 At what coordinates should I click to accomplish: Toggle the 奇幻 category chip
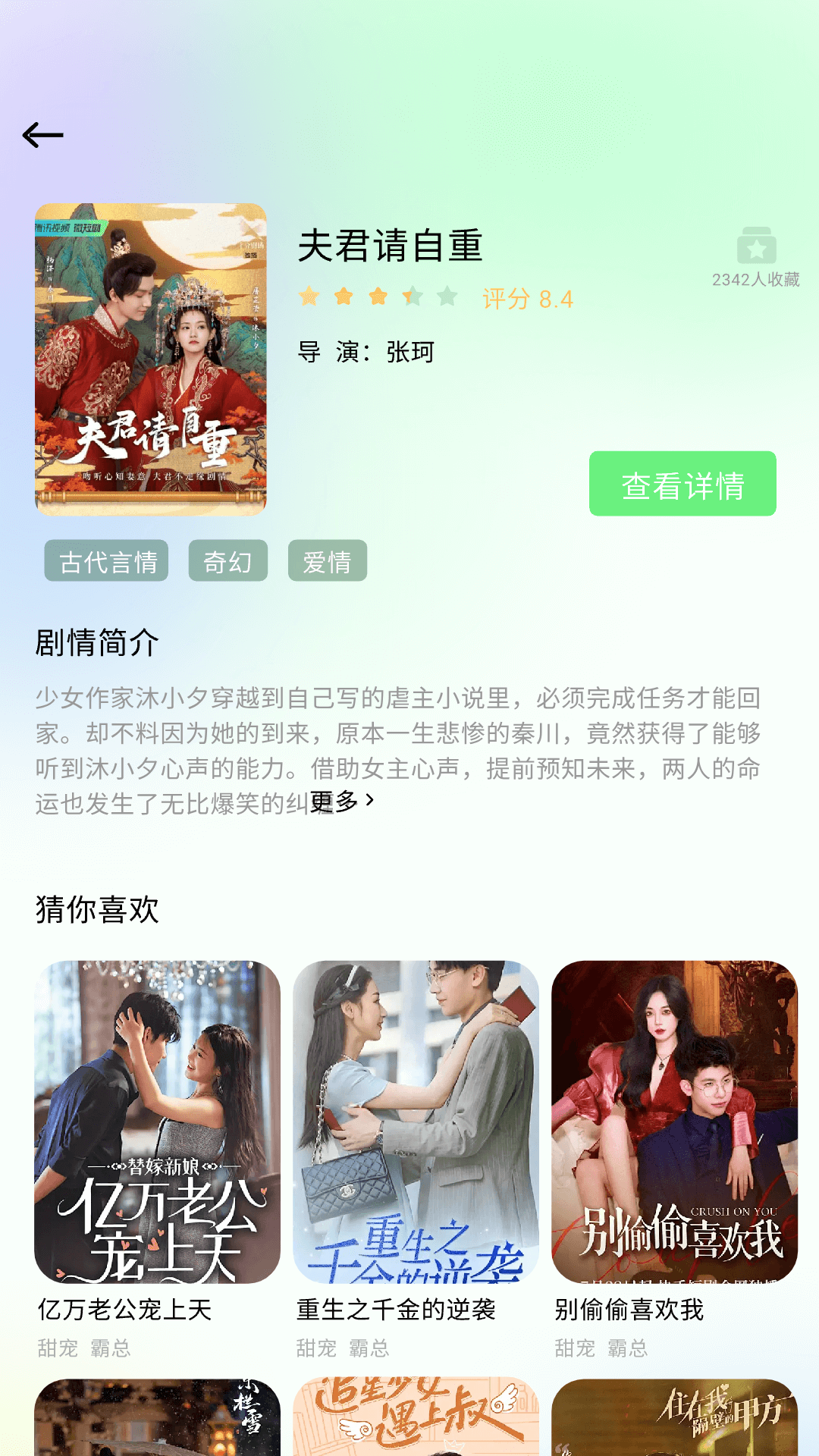230,561
